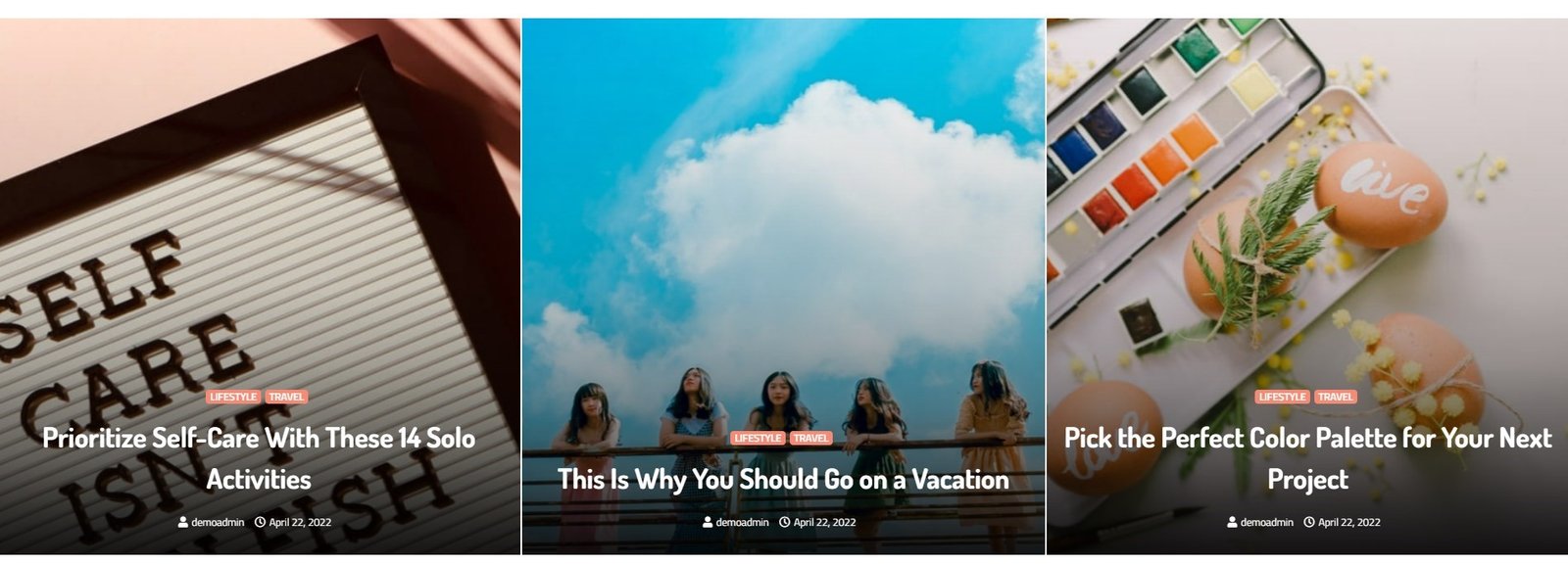The image size is (1568, 564).
Task: Open 'This Is Why You Should Go on a Vacation'
Action: 783,479
